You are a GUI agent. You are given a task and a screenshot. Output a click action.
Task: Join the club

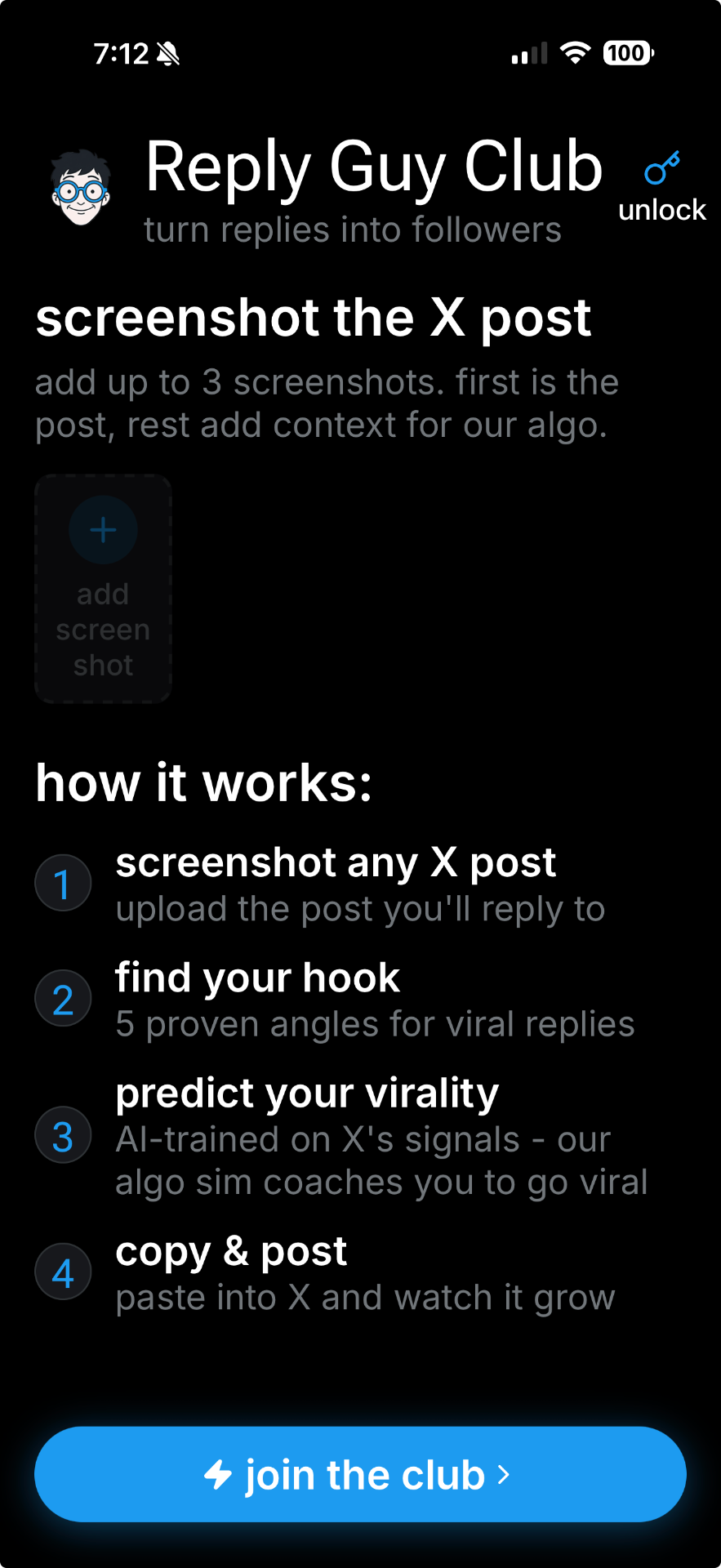pyautogui.click(x=360, y=1474)
